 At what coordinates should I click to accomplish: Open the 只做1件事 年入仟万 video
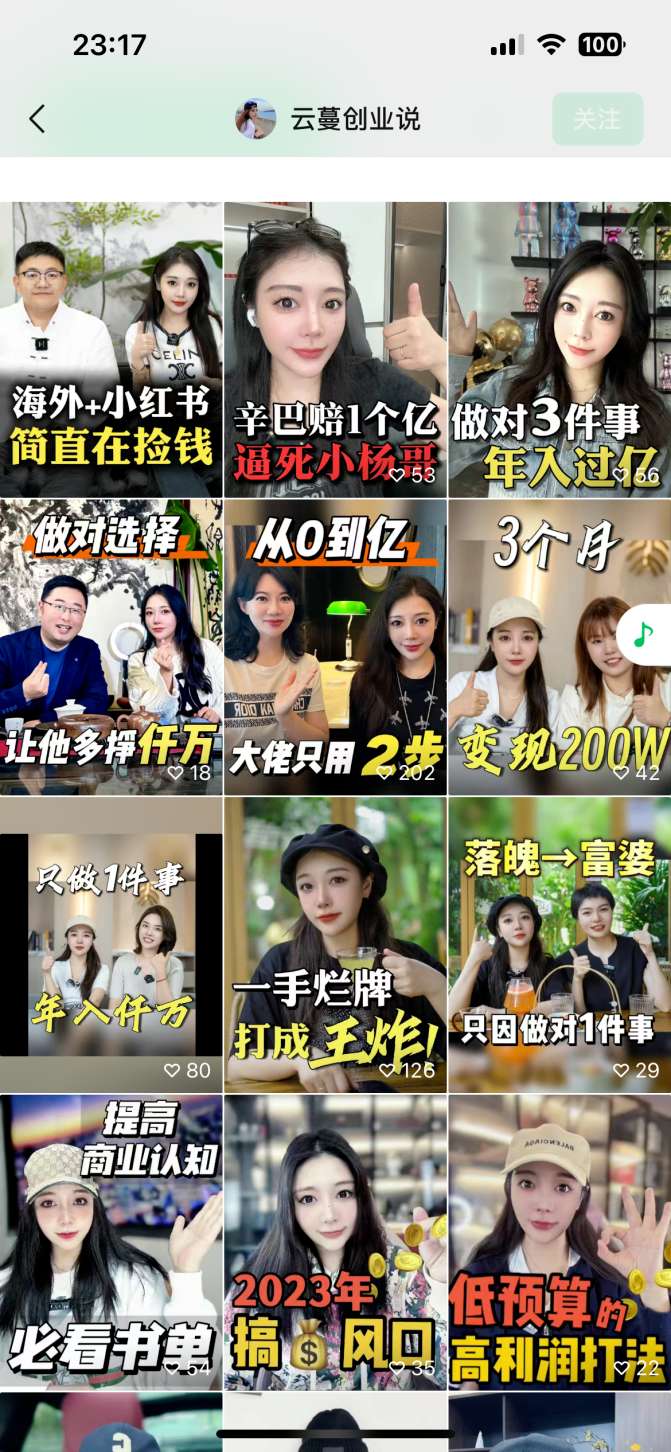click(111, 945)
